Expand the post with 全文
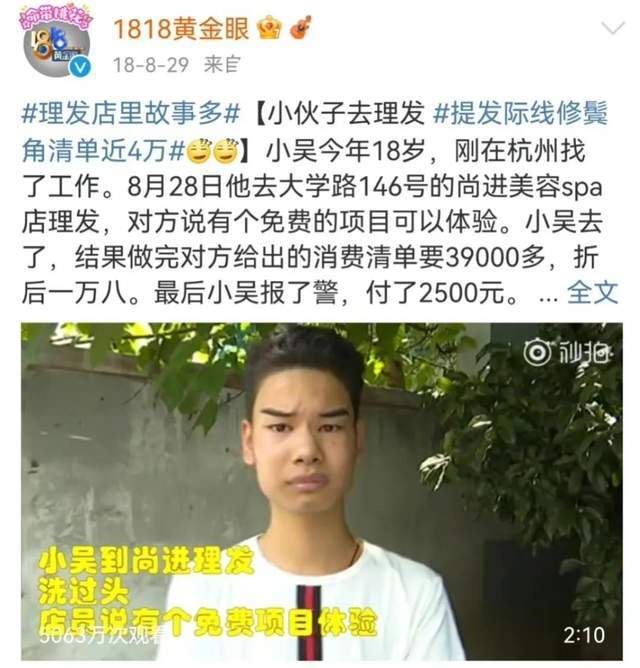Image resolution: width=640 pixels, height=668 pixels. [x=593, y=293]
